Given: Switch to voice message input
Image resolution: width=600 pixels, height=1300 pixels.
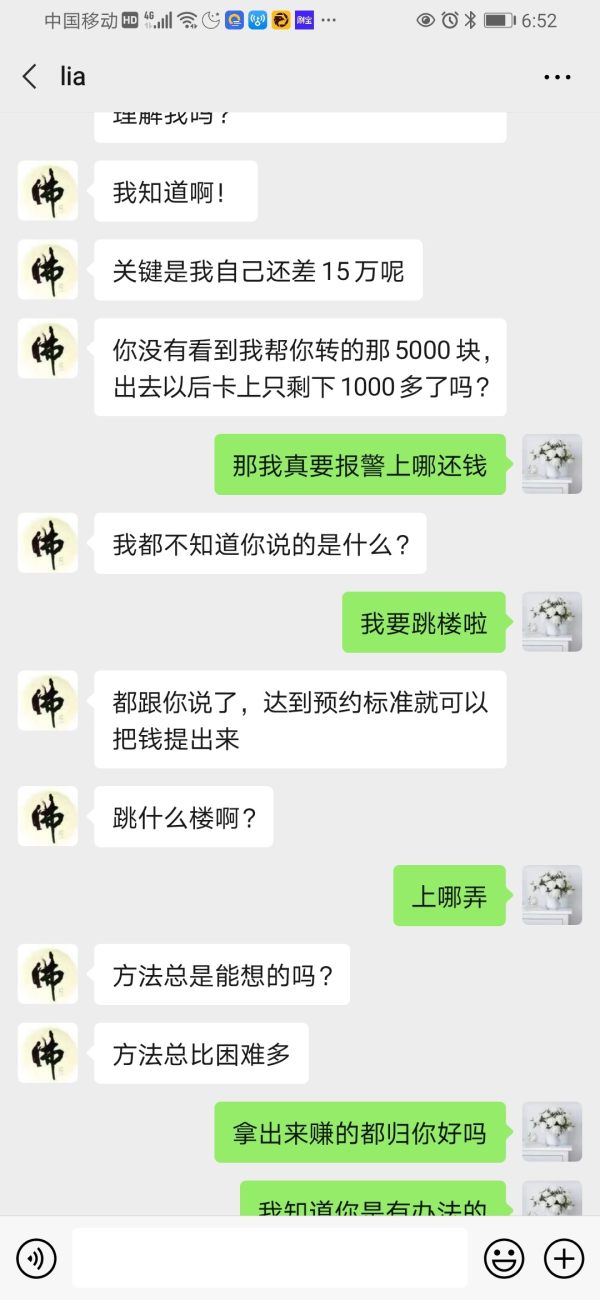Looking at the screenshot, I should click(37, 1258).
